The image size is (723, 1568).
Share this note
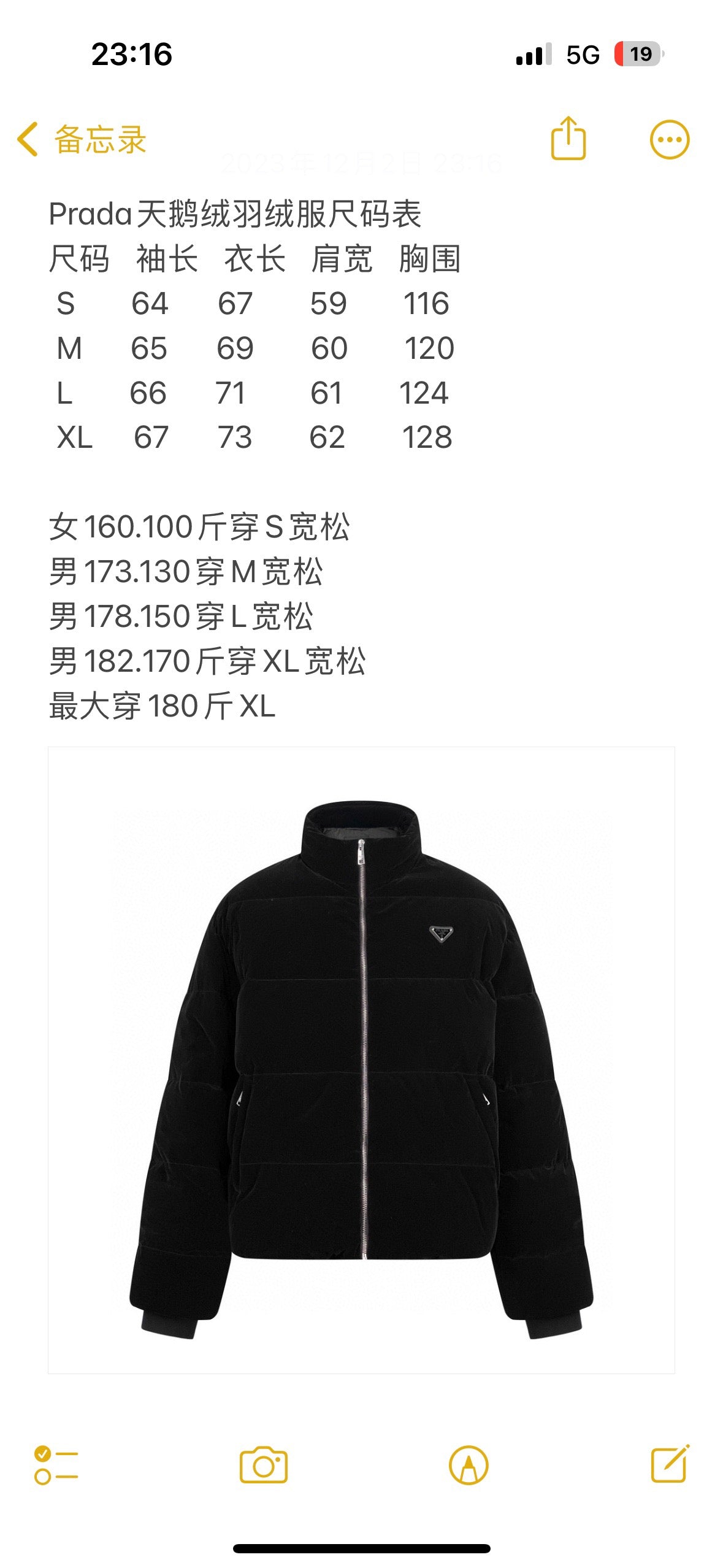point(568,139)
